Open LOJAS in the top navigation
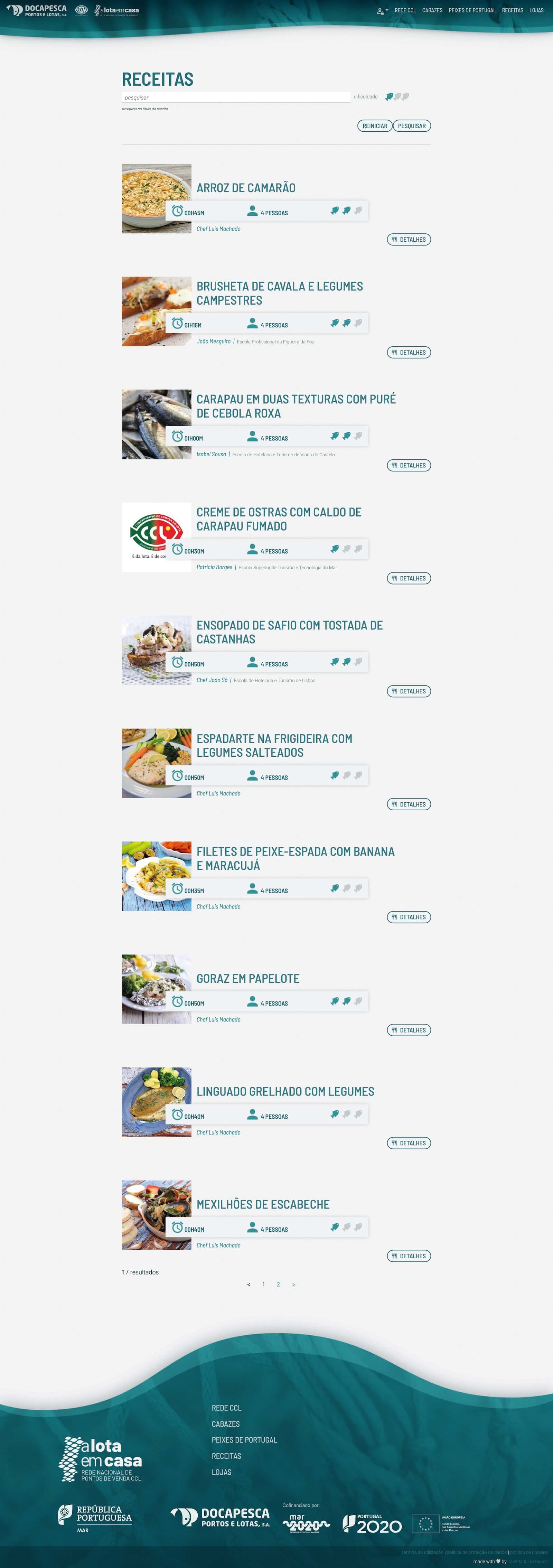The image size is (553, 1568). [x=536, y=10]
